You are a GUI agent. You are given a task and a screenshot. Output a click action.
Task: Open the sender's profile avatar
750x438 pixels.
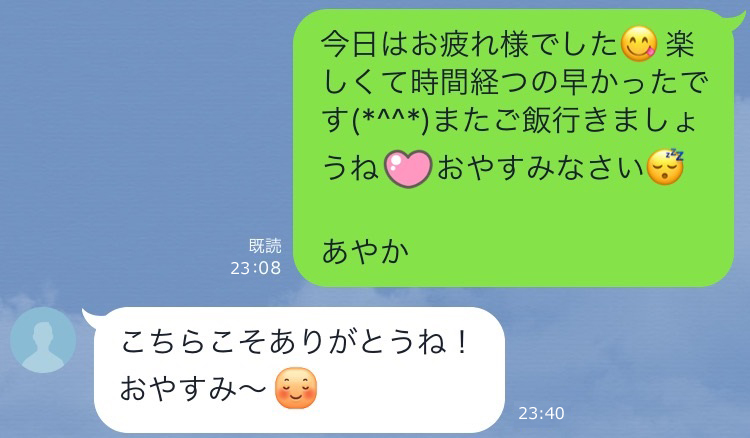tap(43, 340)
